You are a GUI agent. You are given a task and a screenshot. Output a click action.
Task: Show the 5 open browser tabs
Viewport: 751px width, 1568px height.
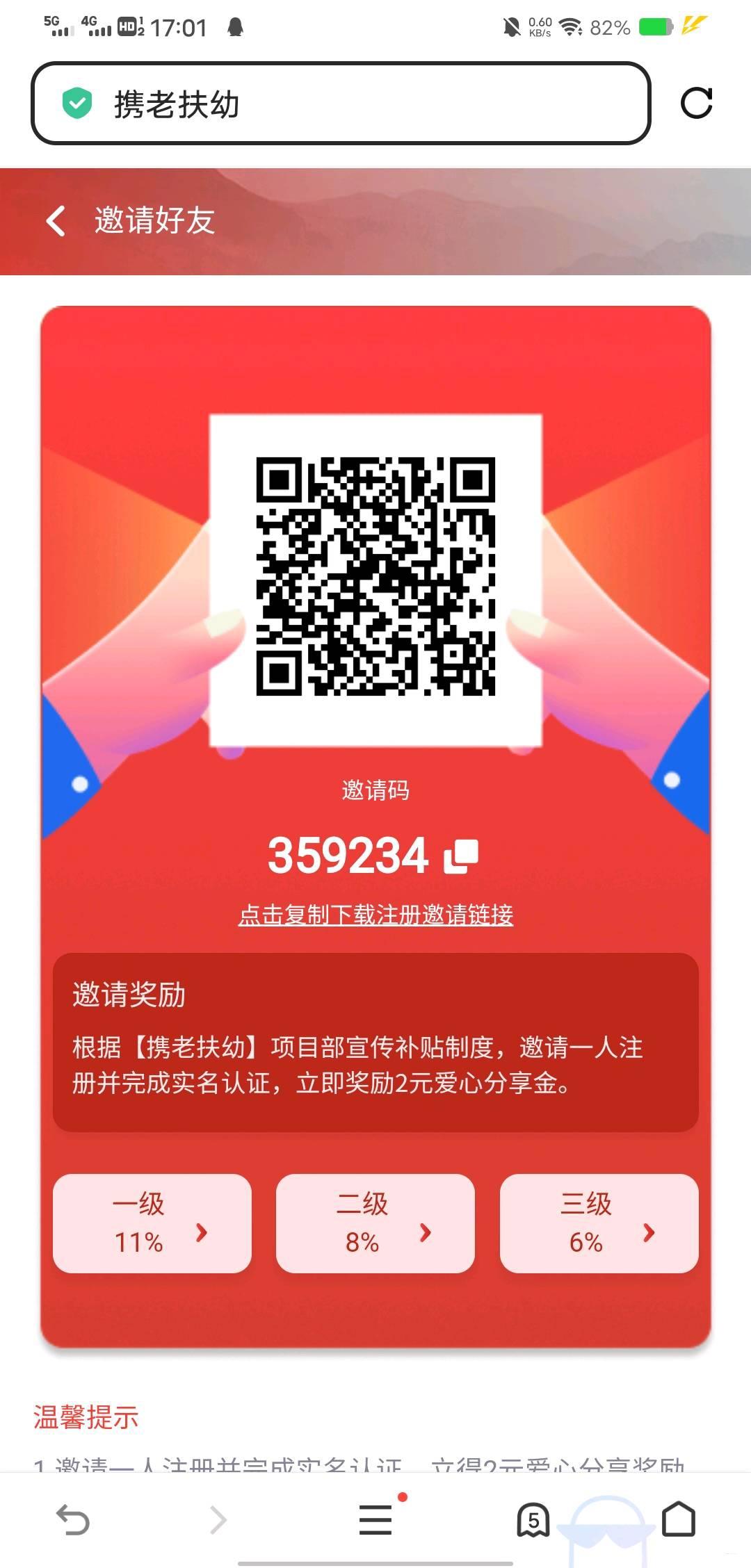tap(533, 1519)
